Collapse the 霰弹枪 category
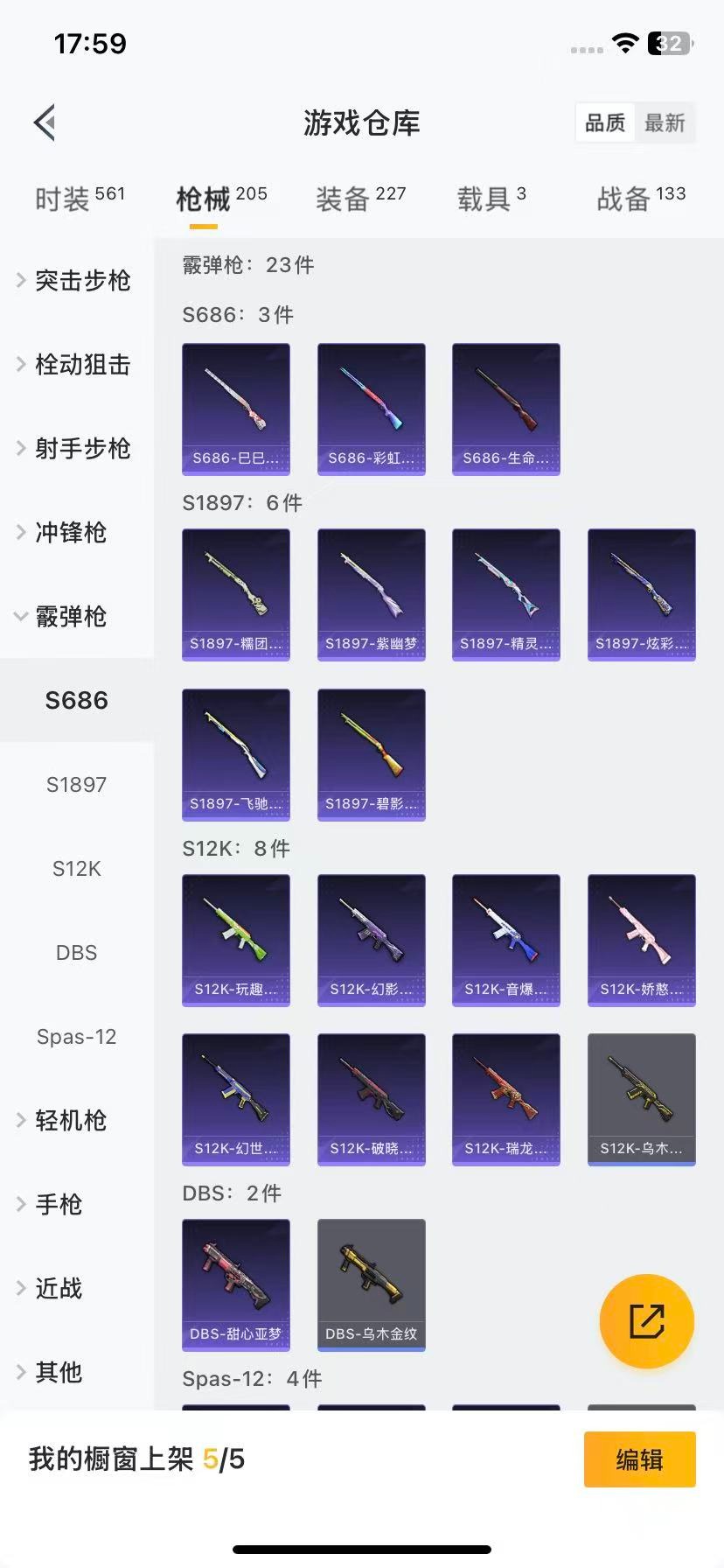Viewport: 724px width, 1568px height. [70, 616]
